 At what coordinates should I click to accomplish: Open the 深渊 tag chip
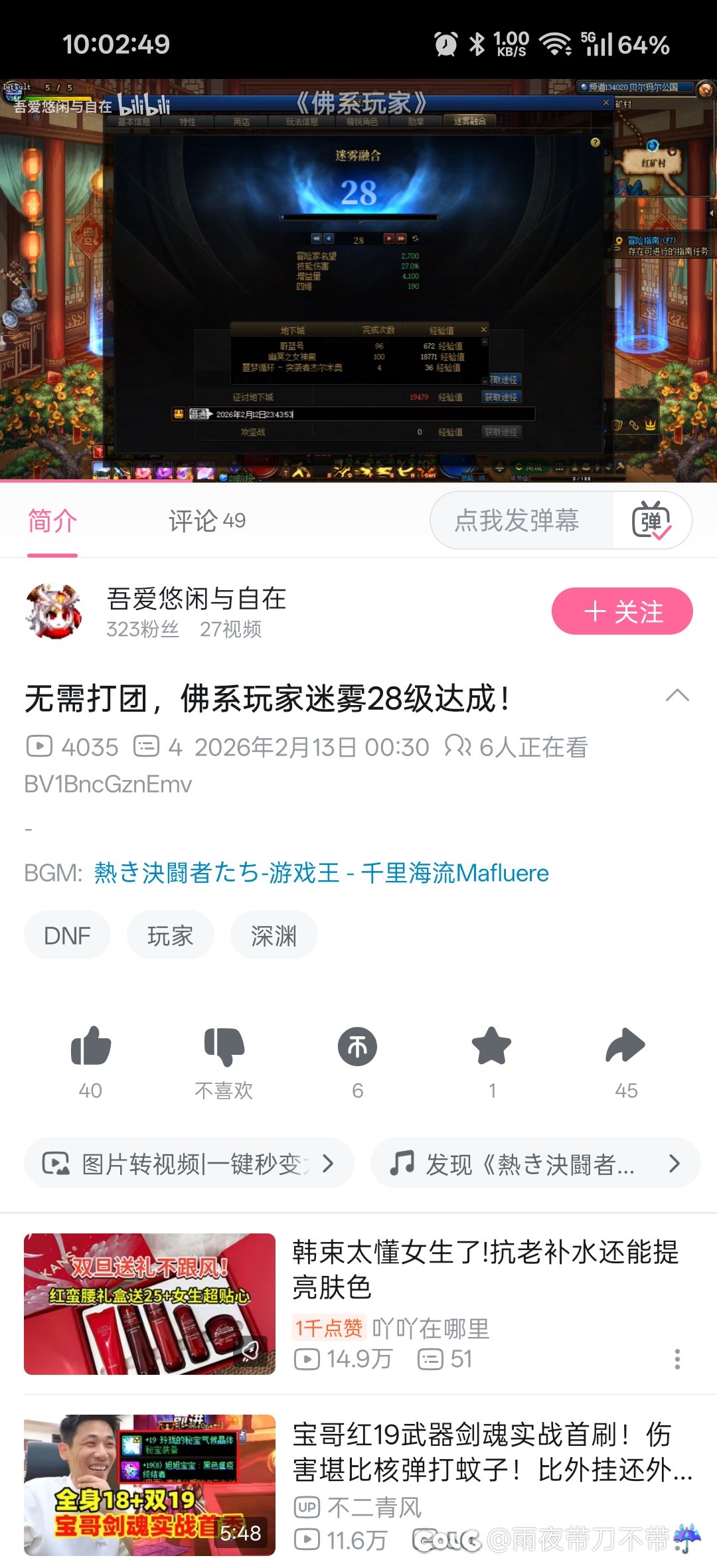274,936
